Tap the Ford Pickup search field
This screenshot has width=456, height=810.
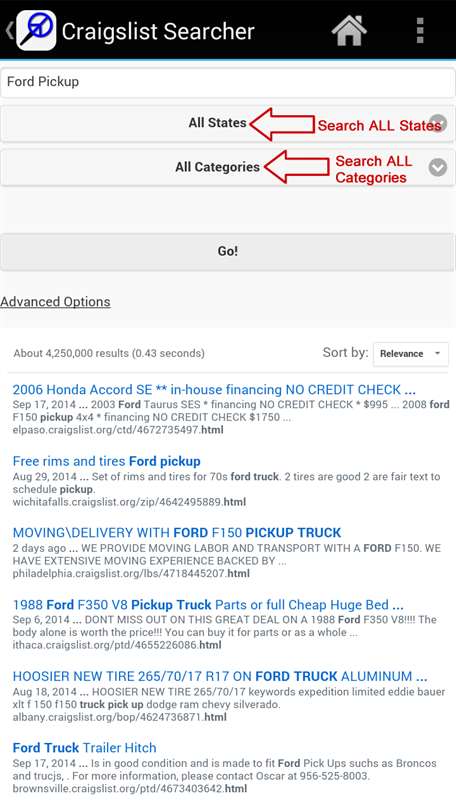click(228, 82)
